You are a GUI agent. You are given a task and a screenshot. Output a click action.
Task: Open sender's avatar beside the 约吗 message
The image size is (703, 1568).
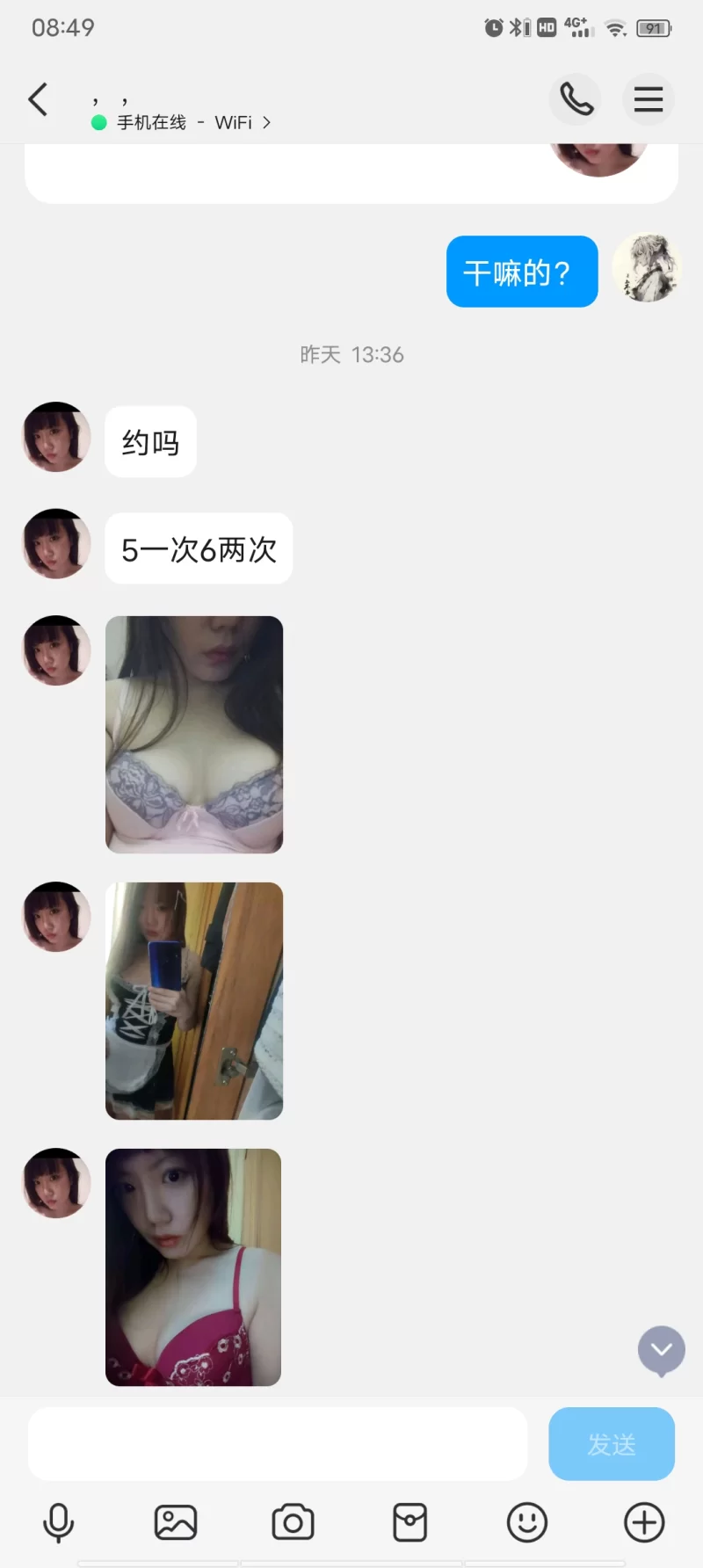click(56, 437)
